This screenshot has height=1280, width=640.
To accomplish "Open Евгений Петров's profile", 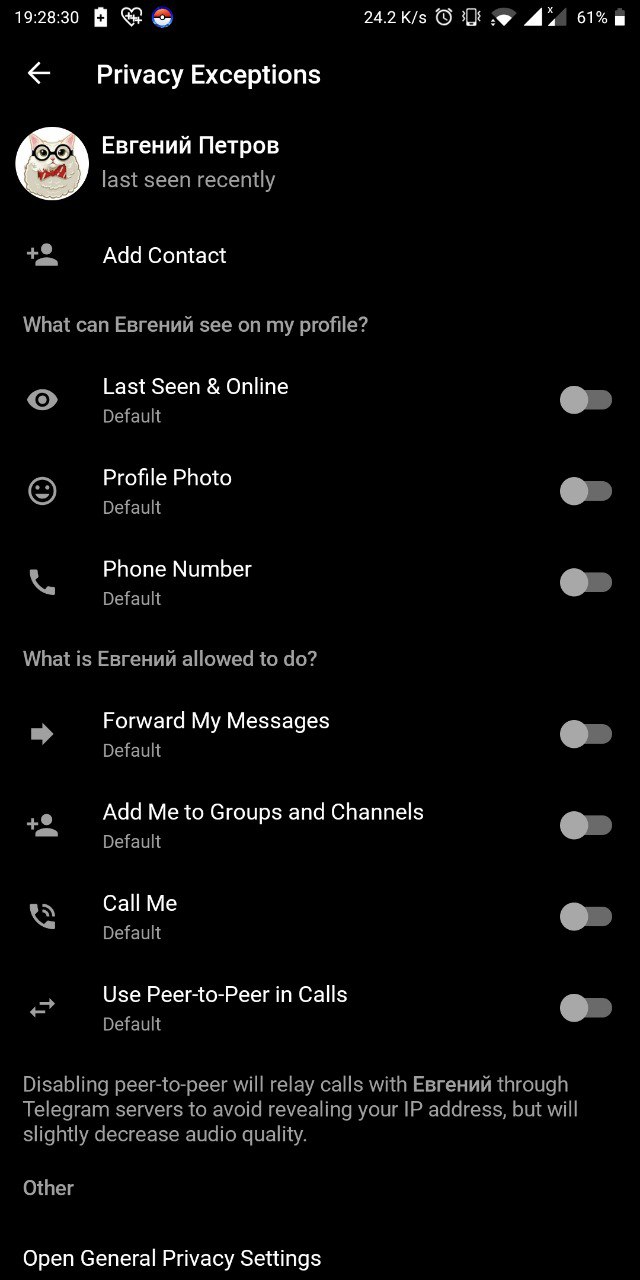I will pos(190,162).
